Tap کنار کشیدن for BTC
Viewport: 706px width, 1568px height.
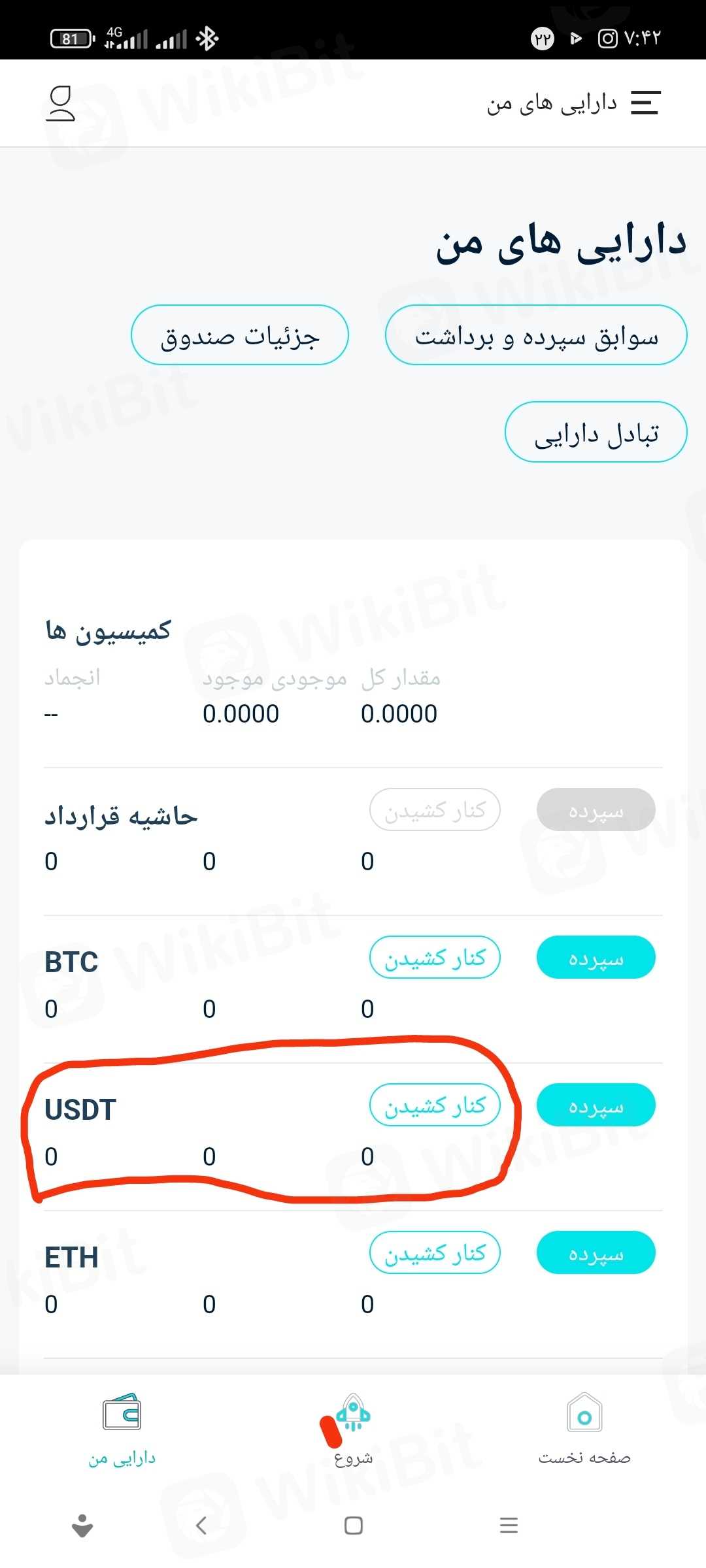coord(435,958)
